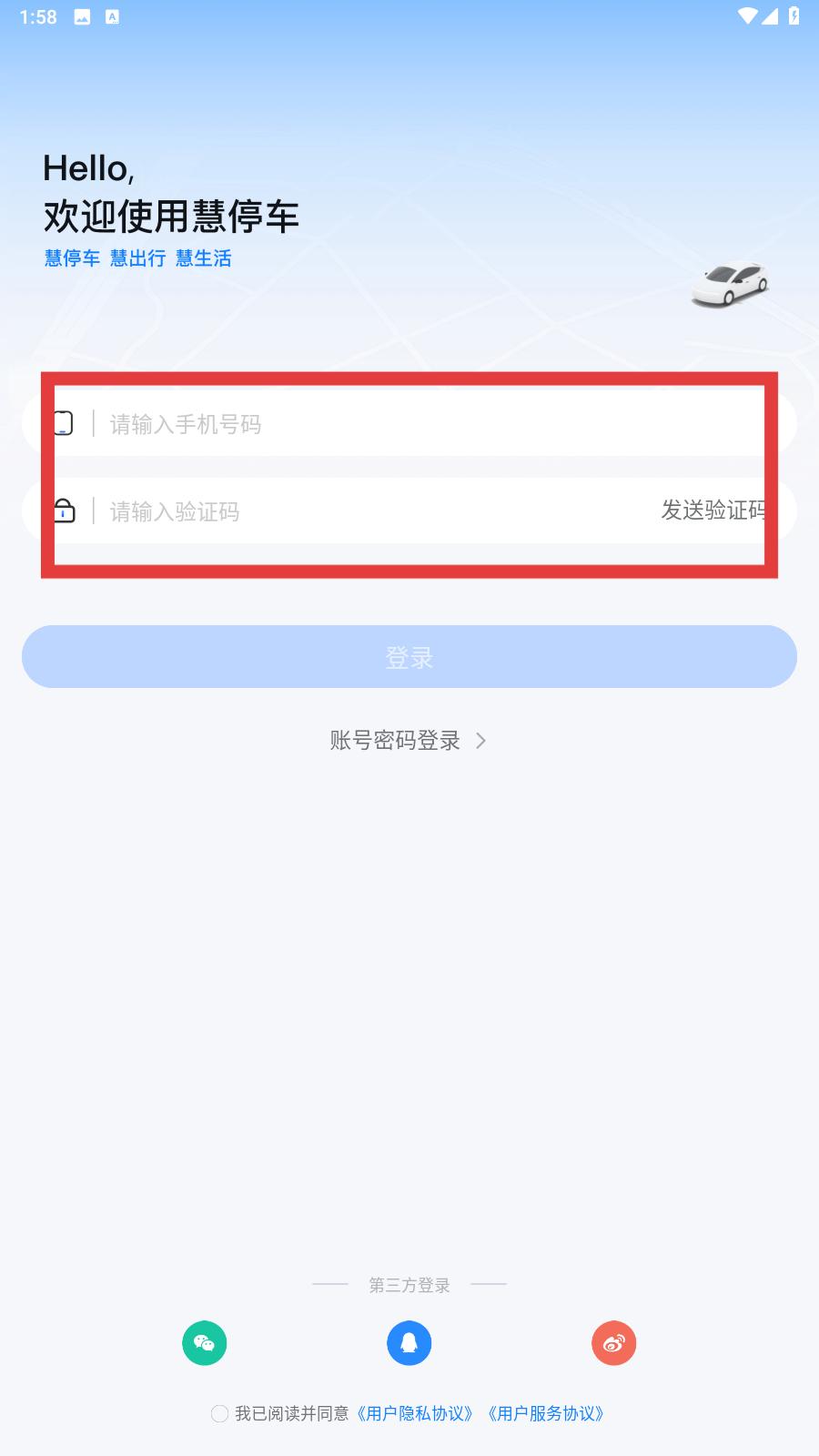
Task: Open 《用户服务协议》 service agreement
Action: pos(546,1413)
